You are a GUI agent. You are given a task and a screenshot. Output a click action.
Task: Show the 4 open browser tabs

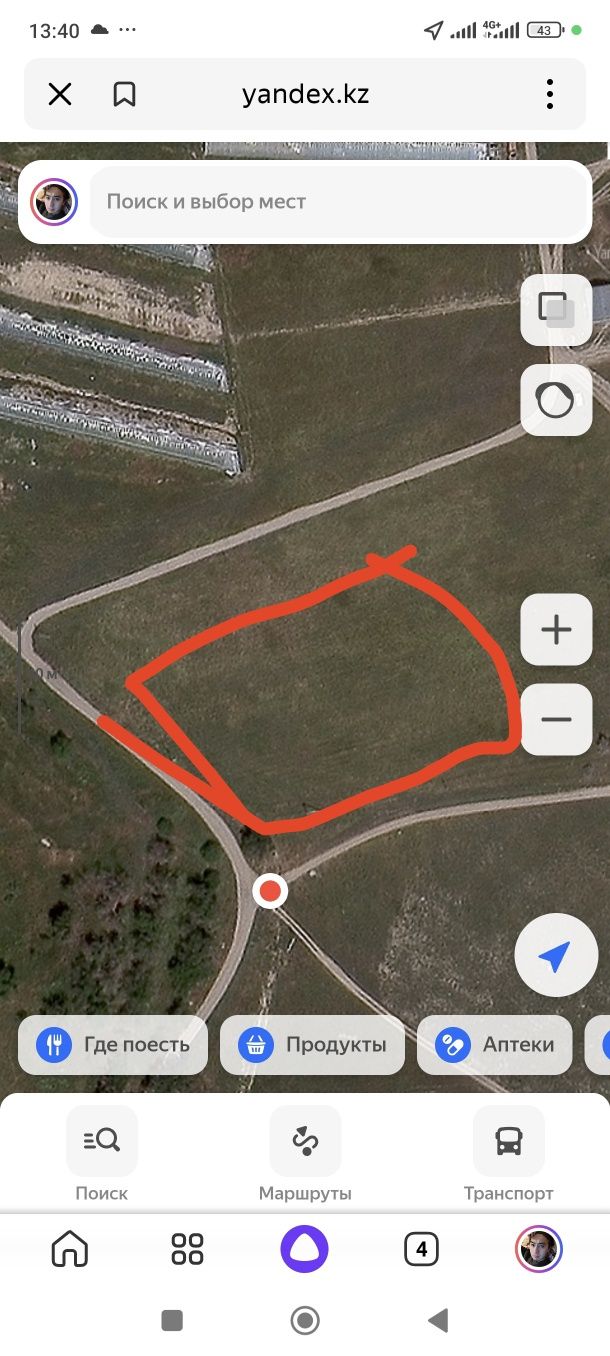point(421,1249)
